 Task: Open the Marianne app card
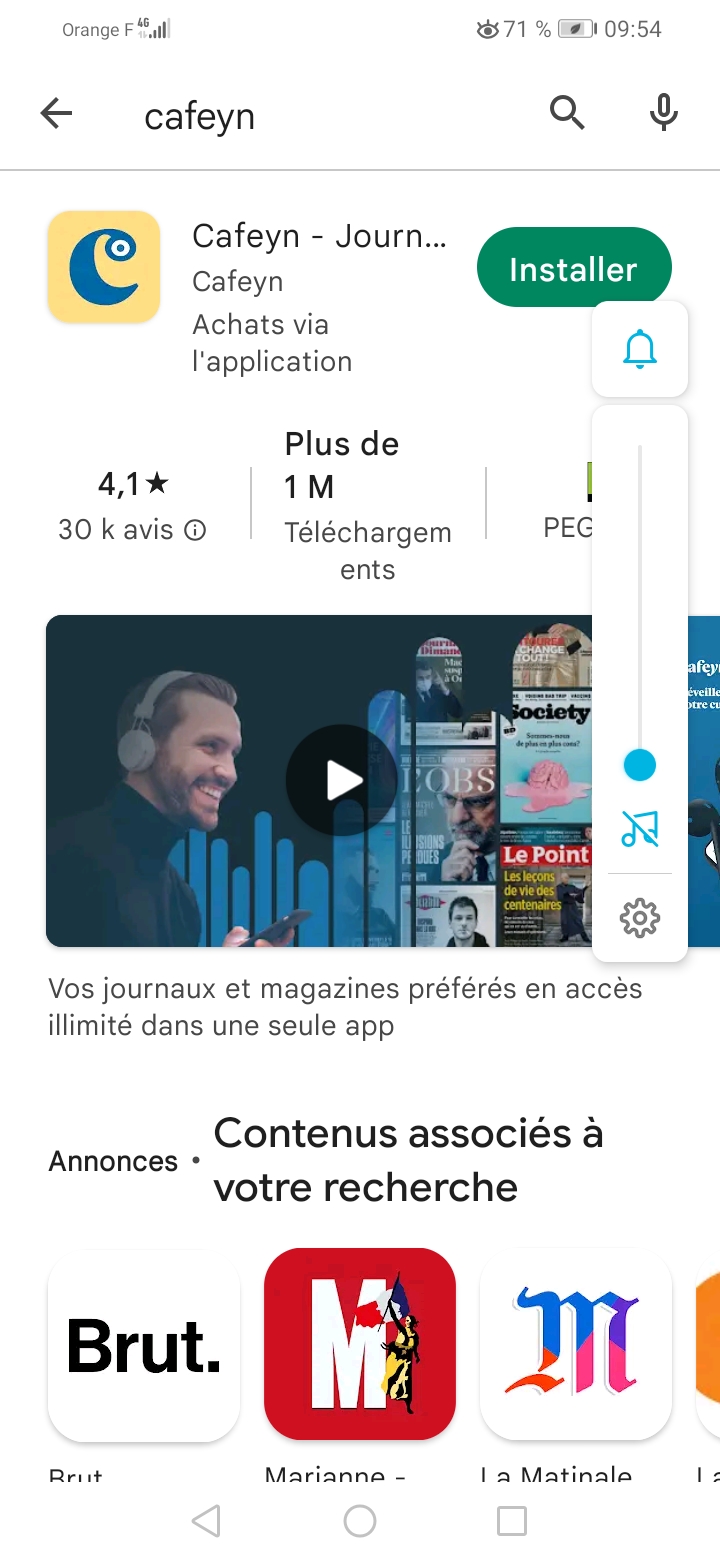[360, 1344]
